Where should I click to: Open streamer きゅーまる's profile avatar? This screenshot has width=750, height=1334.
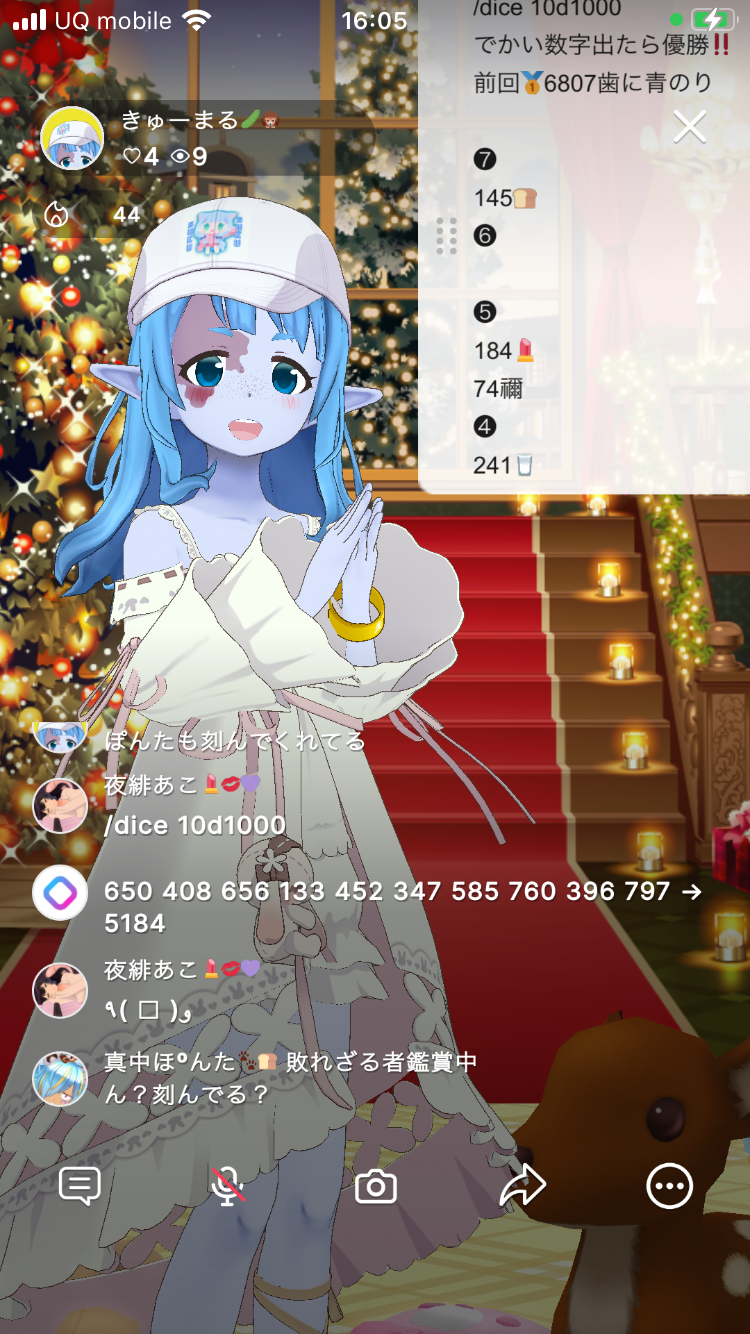tap(72, 138)
